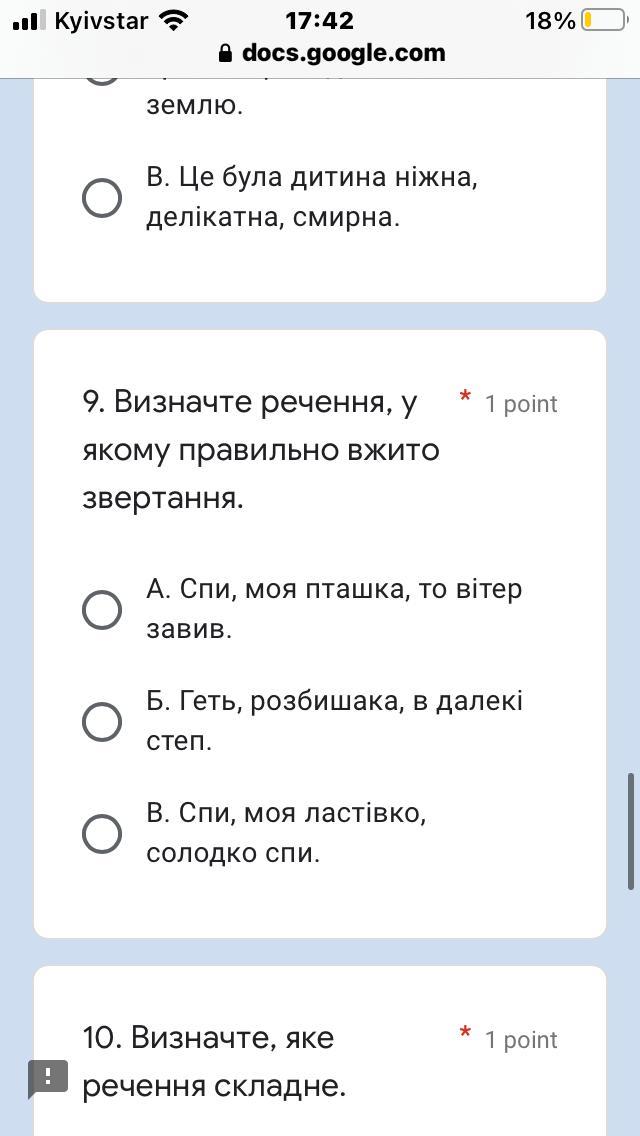Choose answer А. Спи, моя пташка

[101, 610]
